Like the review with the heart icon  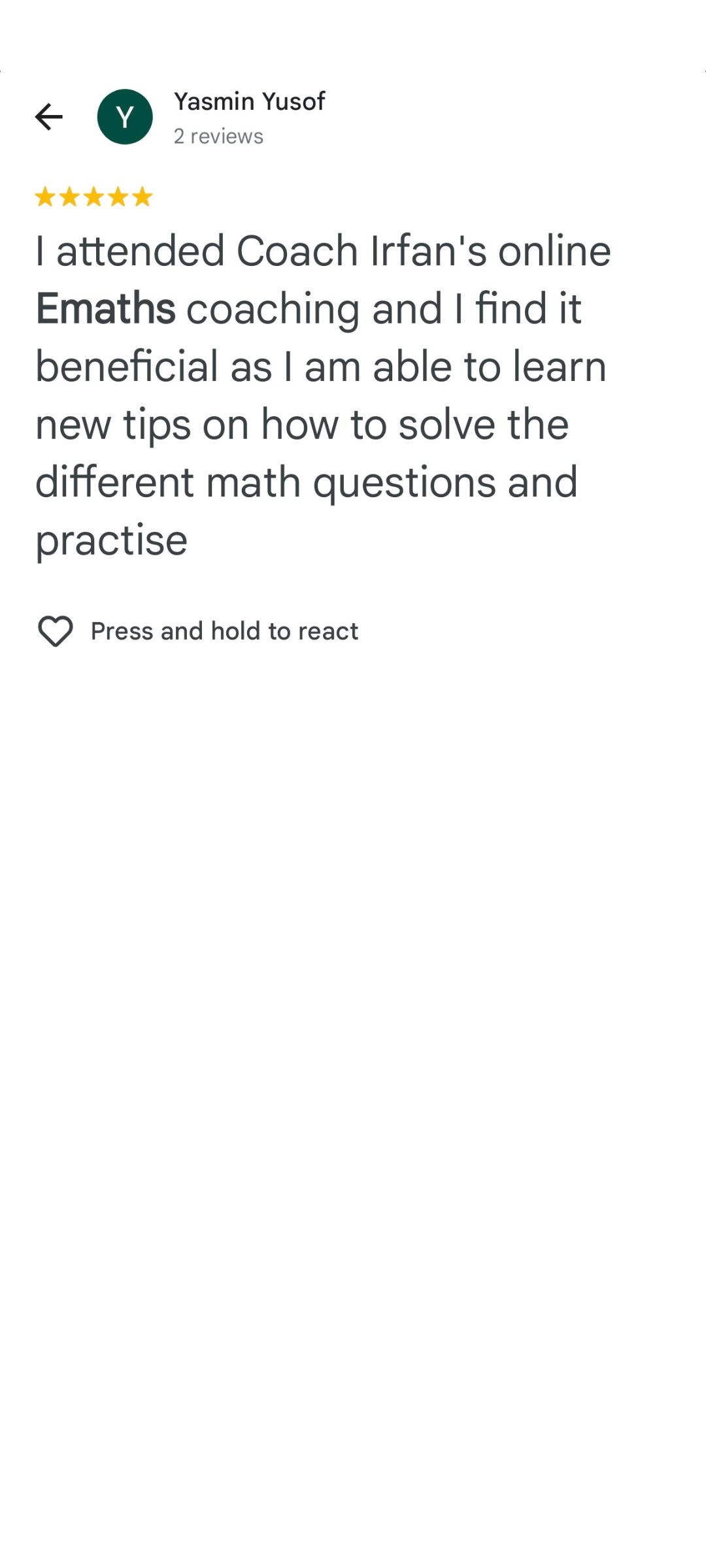click(56, 631)
